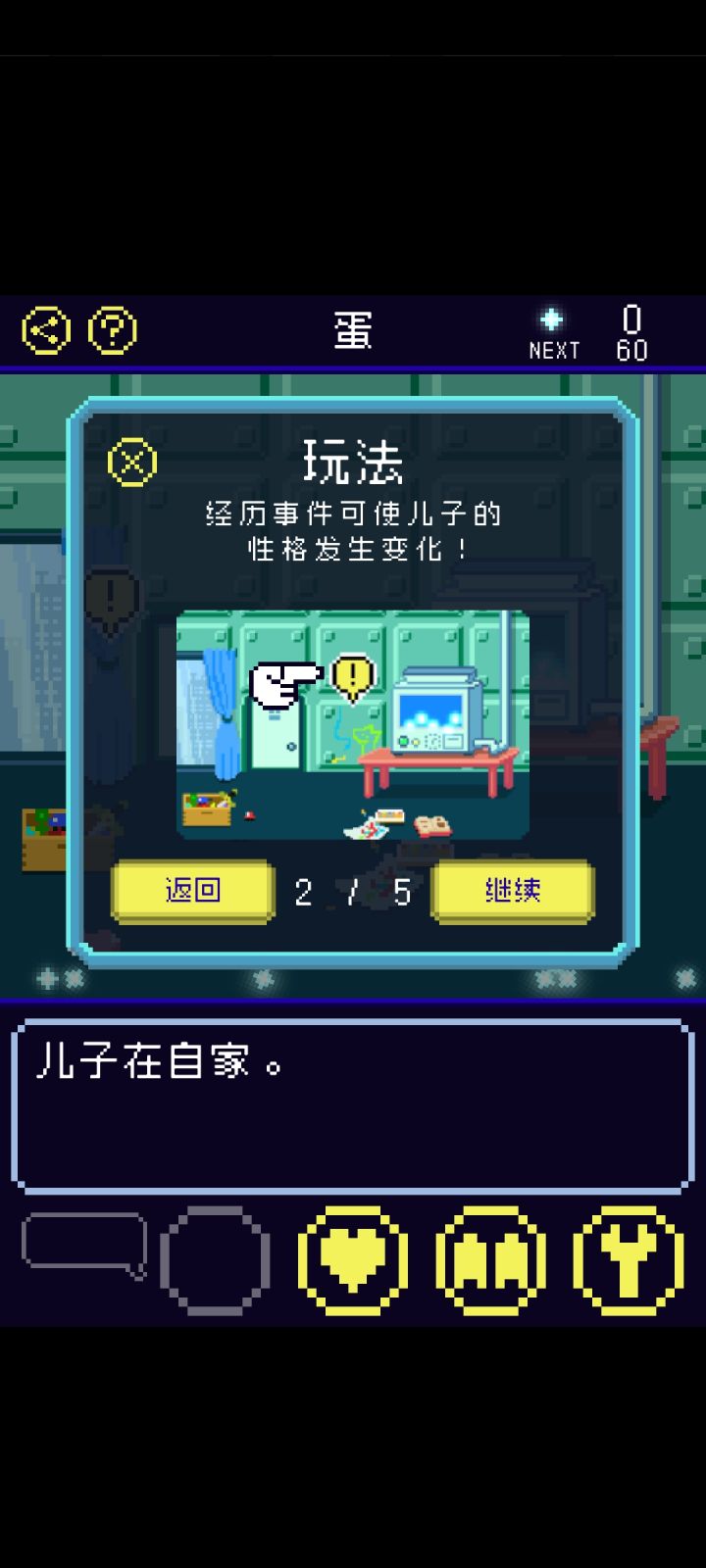Tap the NEXT star indicator
706x1568 pixels.
[x=553, y=319]
